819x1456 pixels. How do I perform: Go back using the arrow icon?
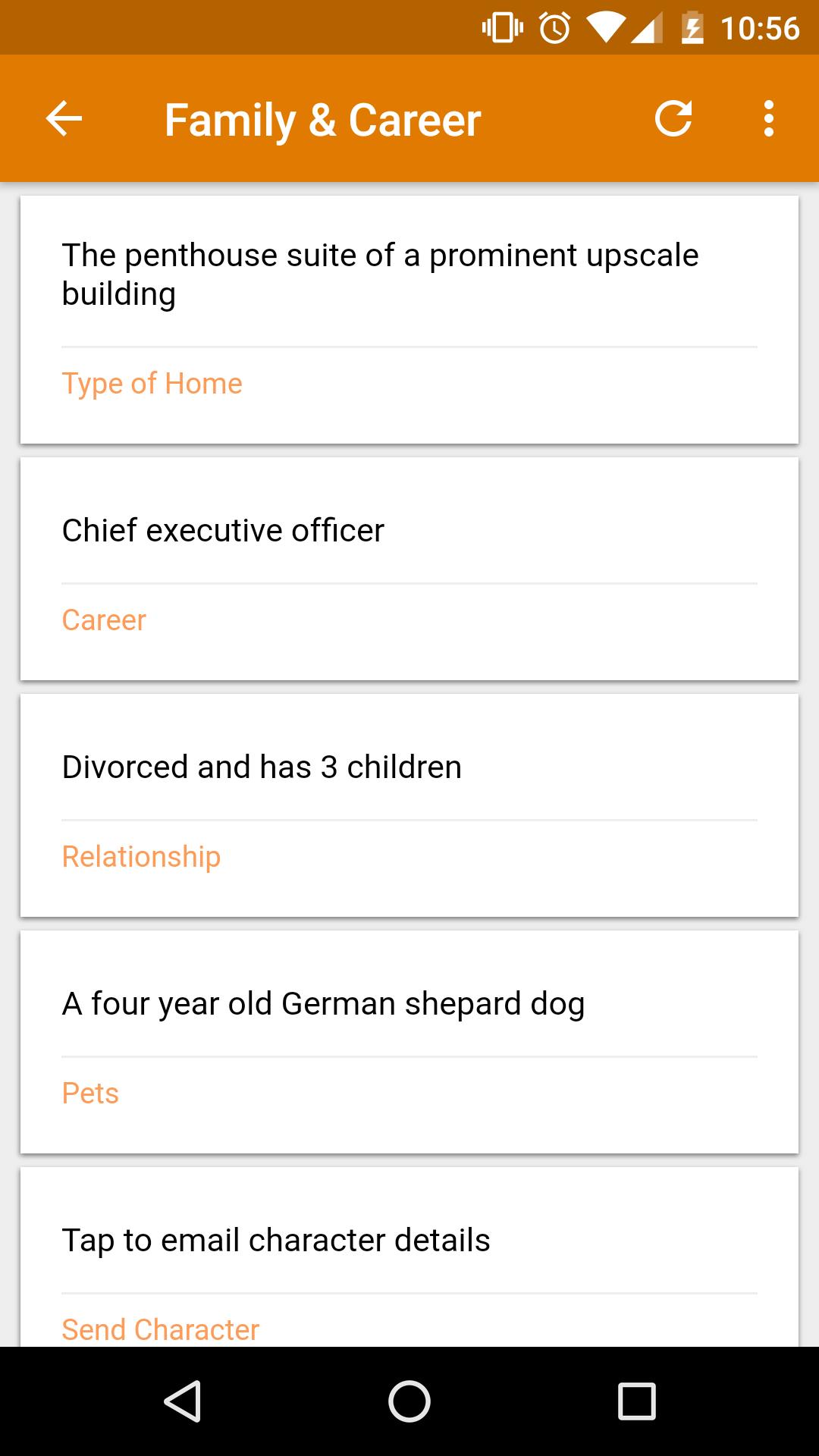click(x=64, y=119)
